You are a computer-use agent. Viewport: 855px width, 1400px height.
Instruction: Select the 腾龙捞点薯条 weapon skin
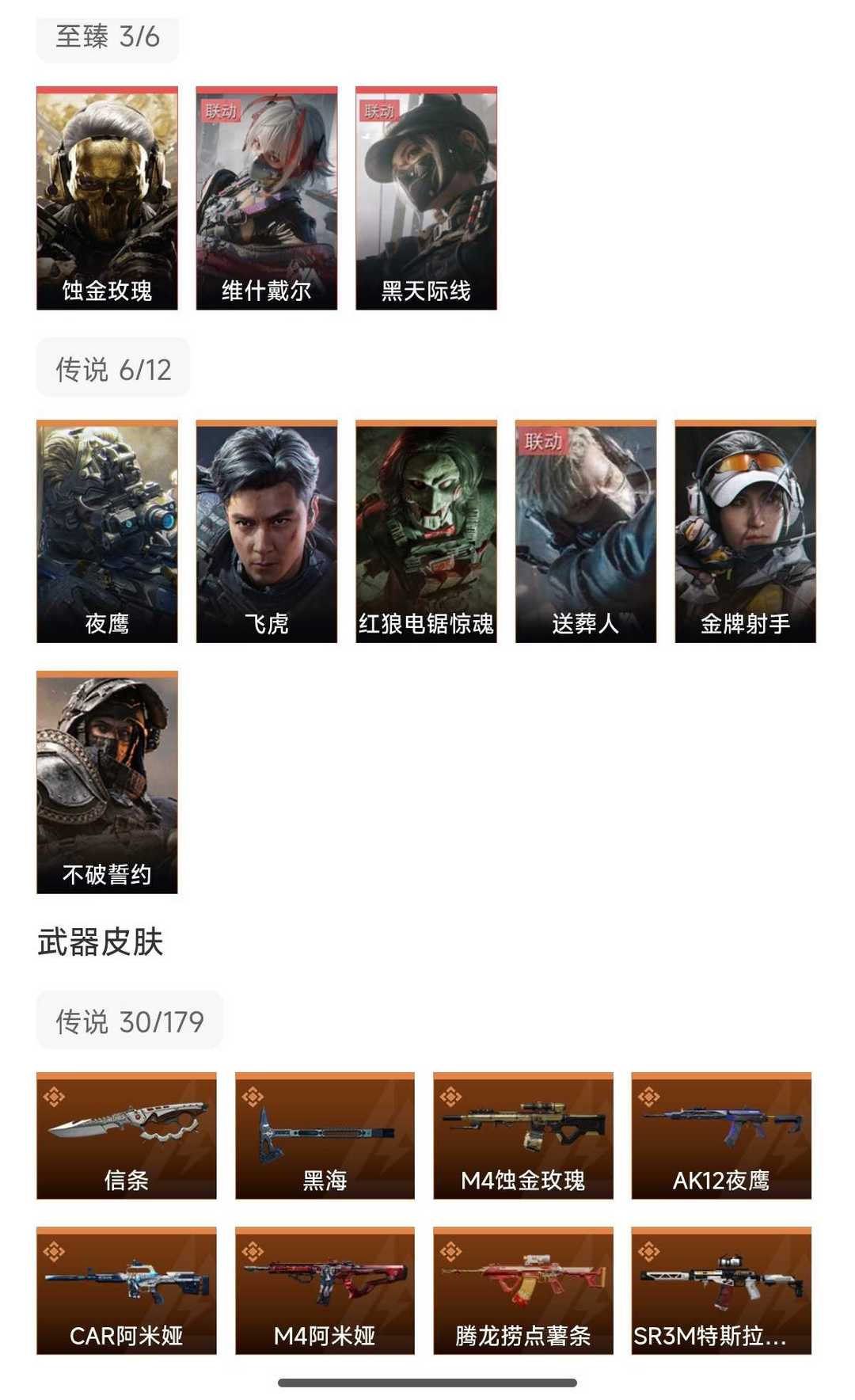[x=523, y=1291]
